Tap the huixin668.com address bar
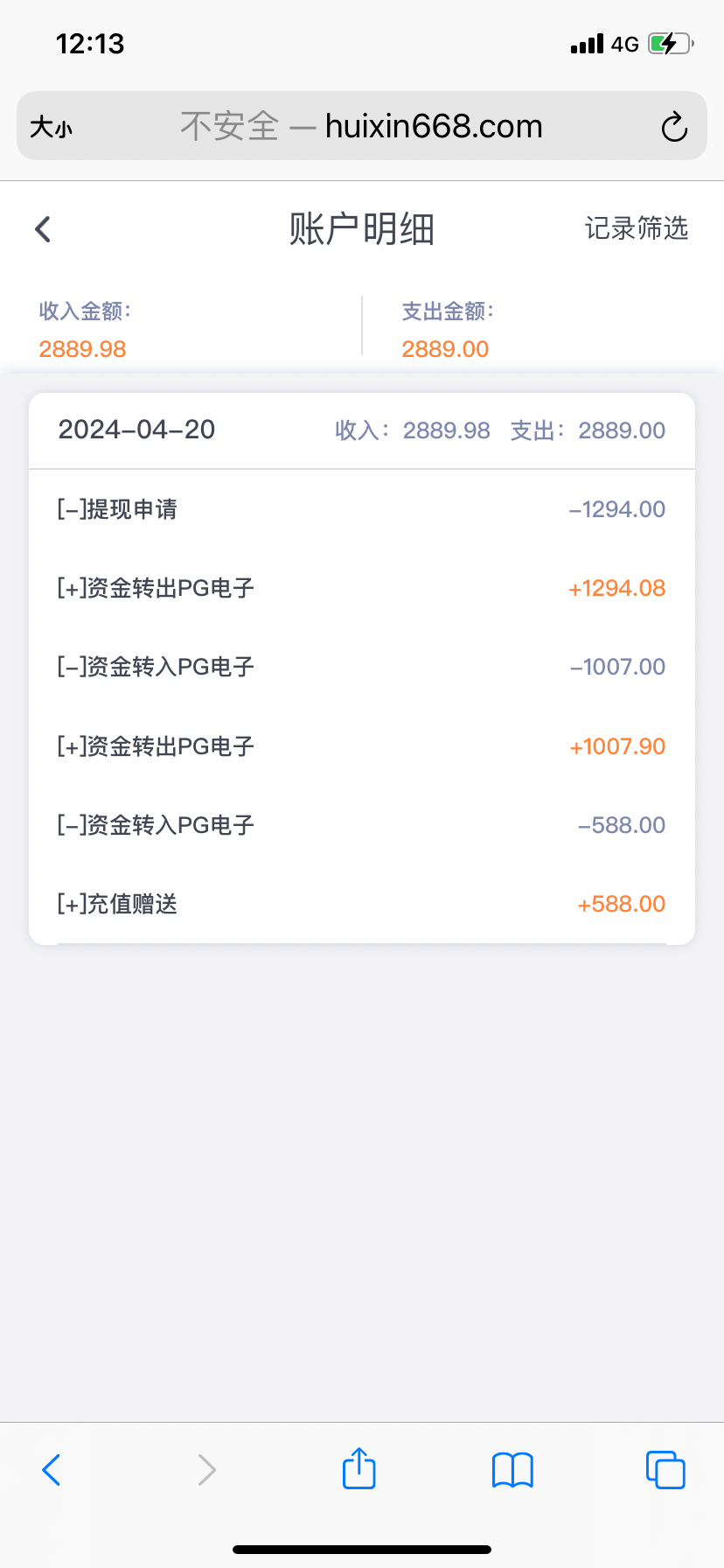The height and width of the screenshot is (1568, 724). [x=361, y=126]
